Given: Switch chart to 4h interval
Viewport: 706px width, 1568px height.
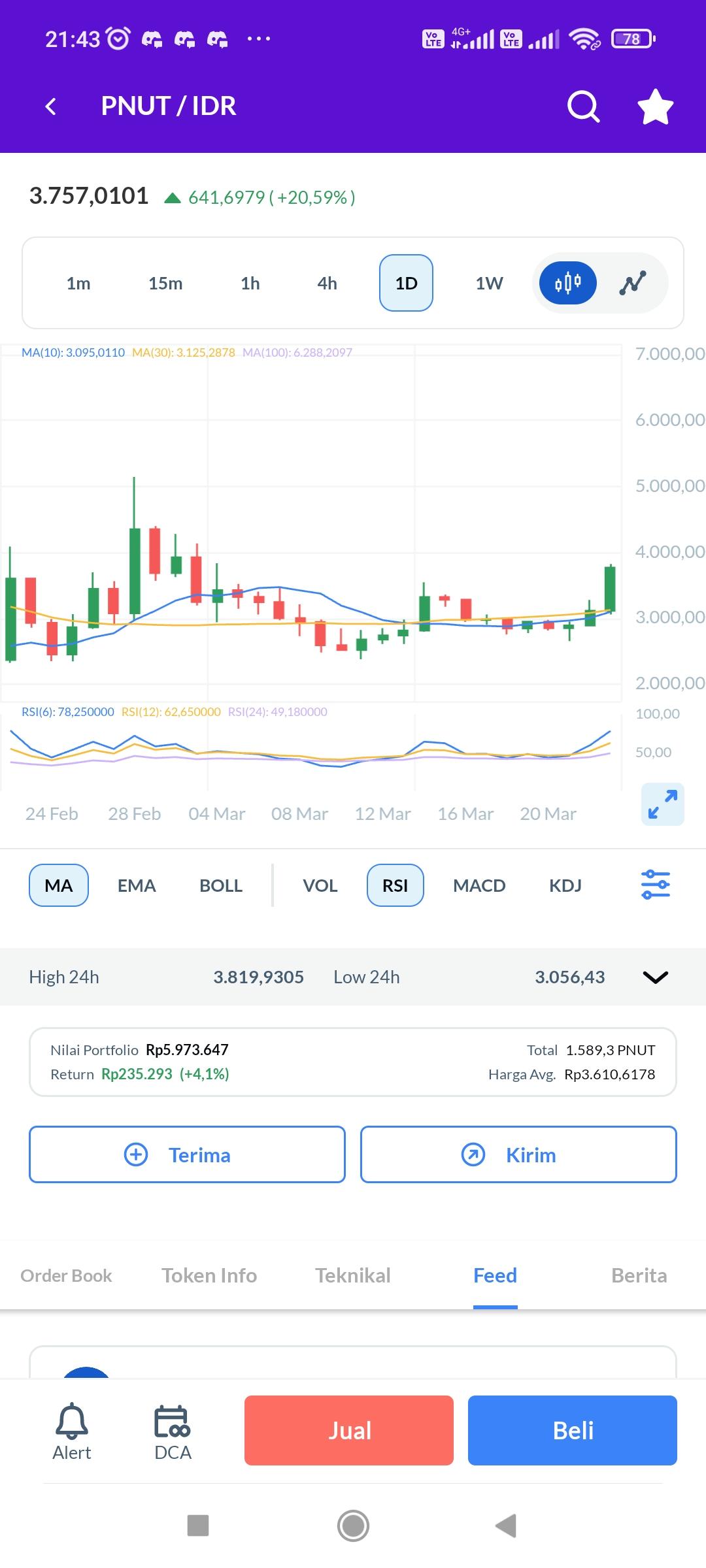Looking at the screenshot, I should tap(327, 283).
